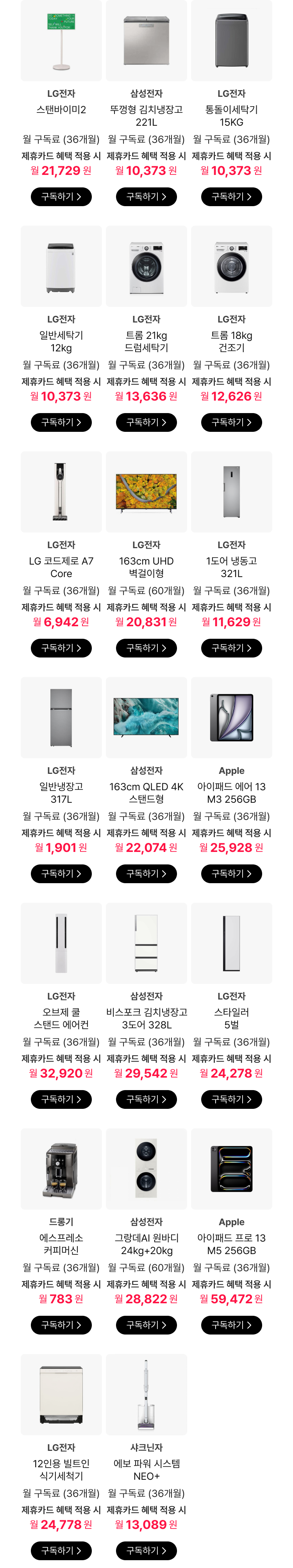
Task: Subscribe to LG 코드제로 A7 Core
Action: tap(61, 648)
